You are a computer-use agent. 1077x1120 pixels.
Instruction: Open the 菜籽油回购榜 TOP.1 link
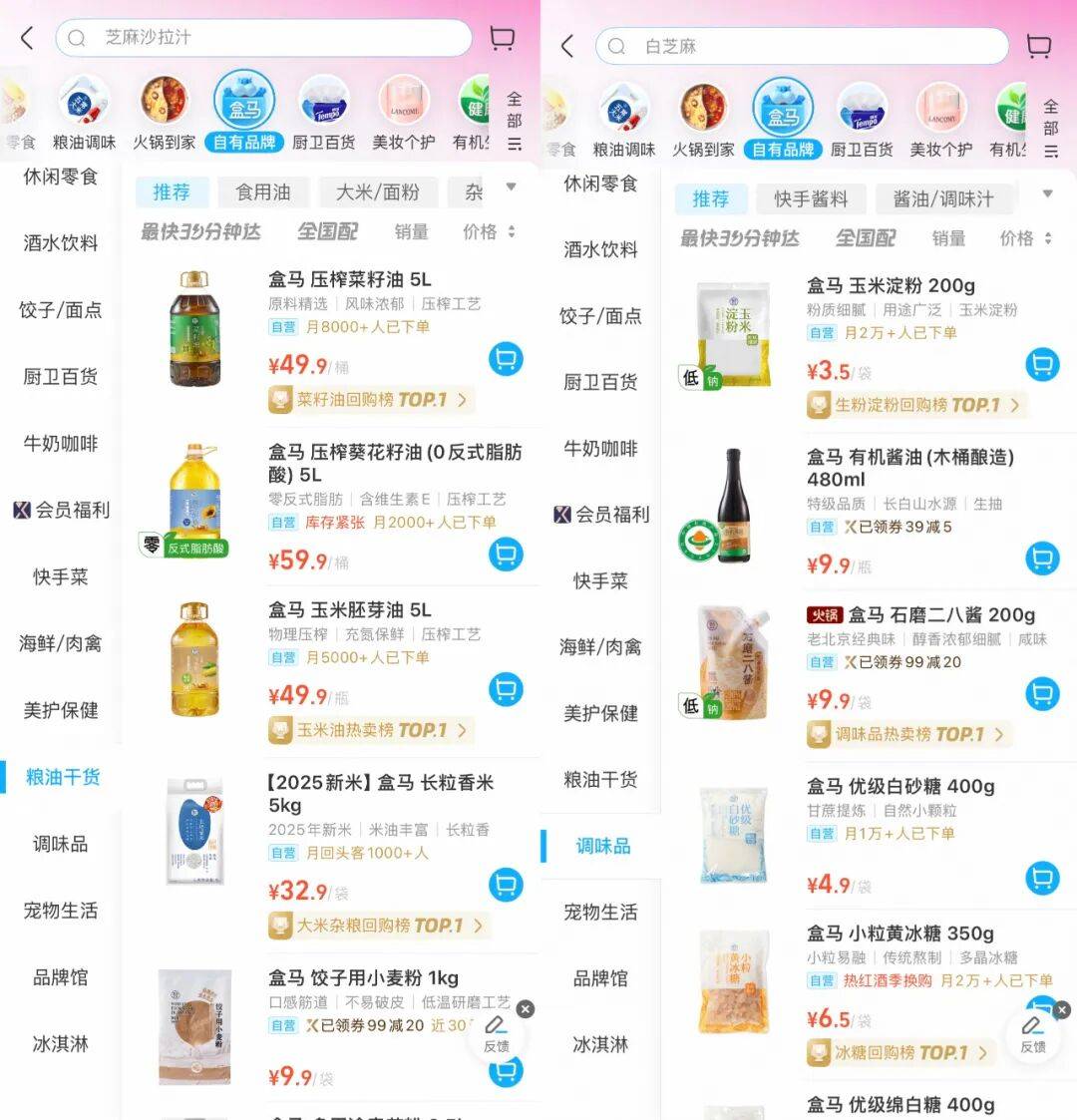(x=369, y=400)
